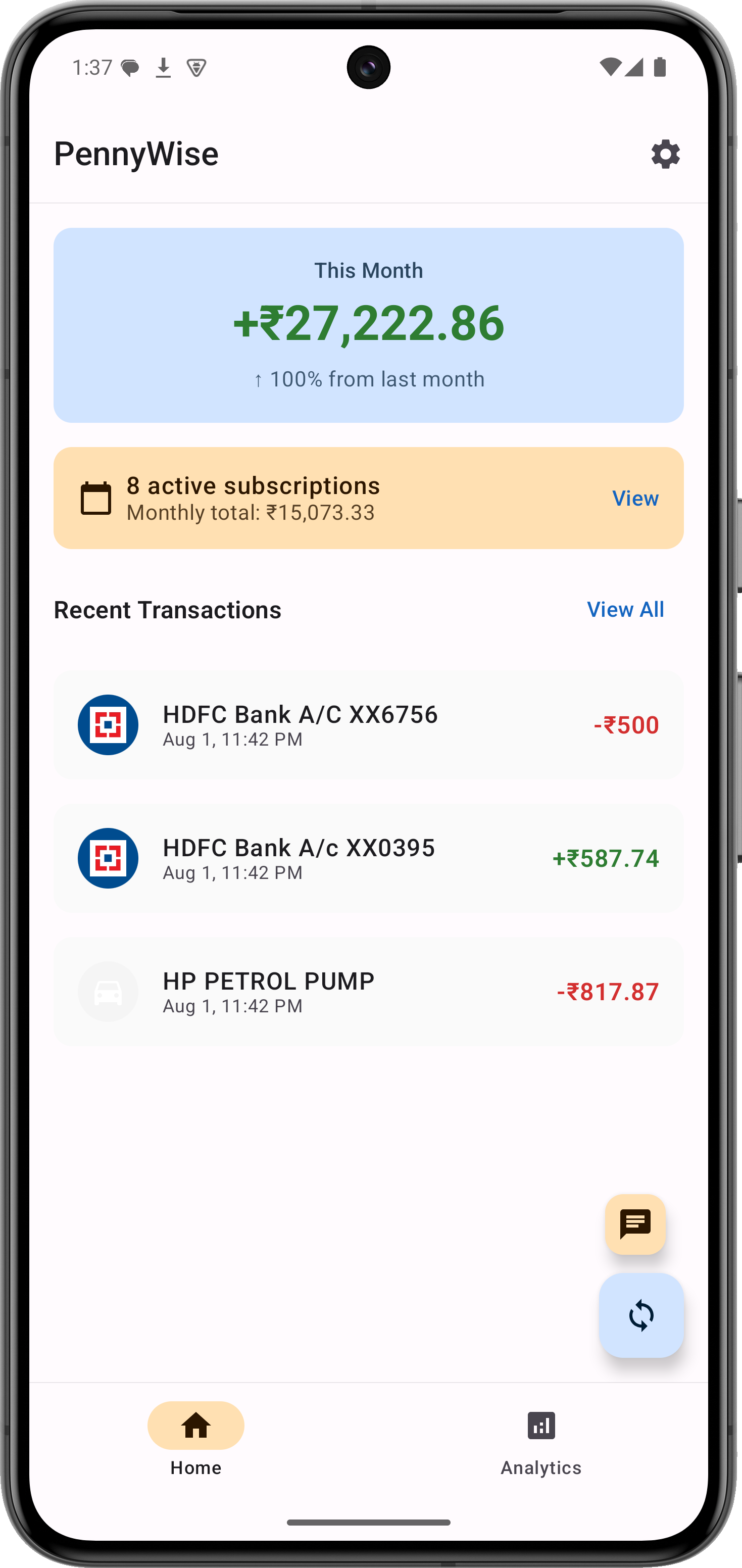Open the This Month summary card

[x=368, y=325]
